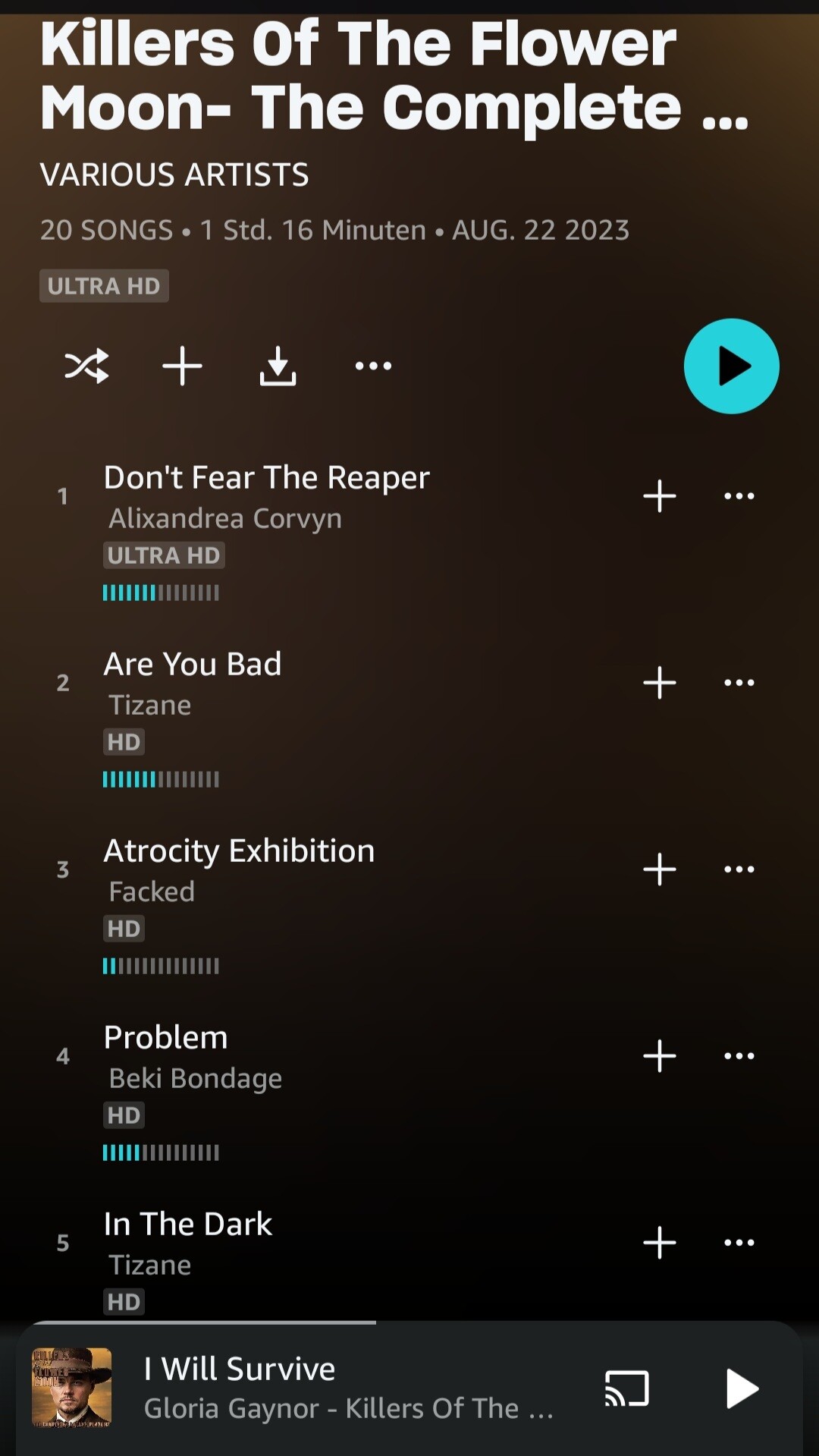This screenshot has height=1456, width=819.
Task: Open more options for Don't Fear The Reaper
Action: pyautogui.click(x=739, y=496)
